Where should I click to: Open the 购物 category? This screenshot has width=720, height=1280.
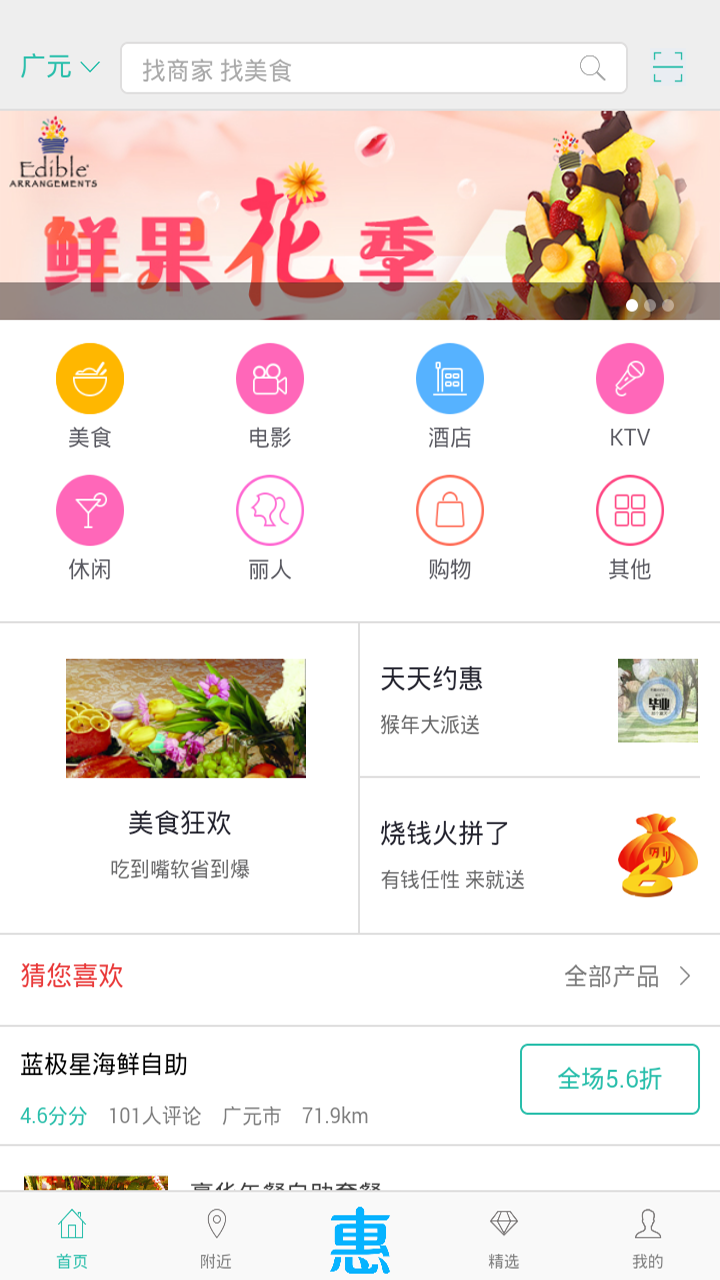450,527
